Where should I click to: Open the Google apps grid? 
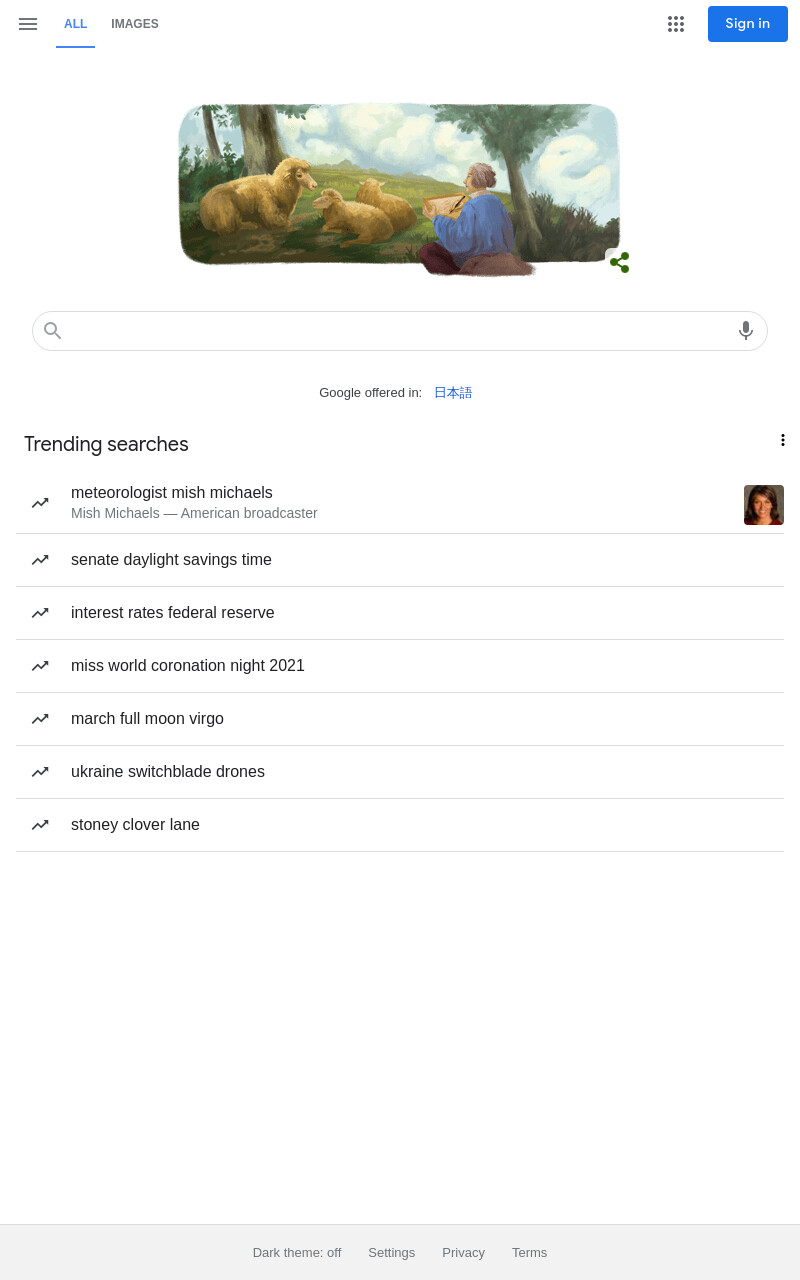click(676, 24)
